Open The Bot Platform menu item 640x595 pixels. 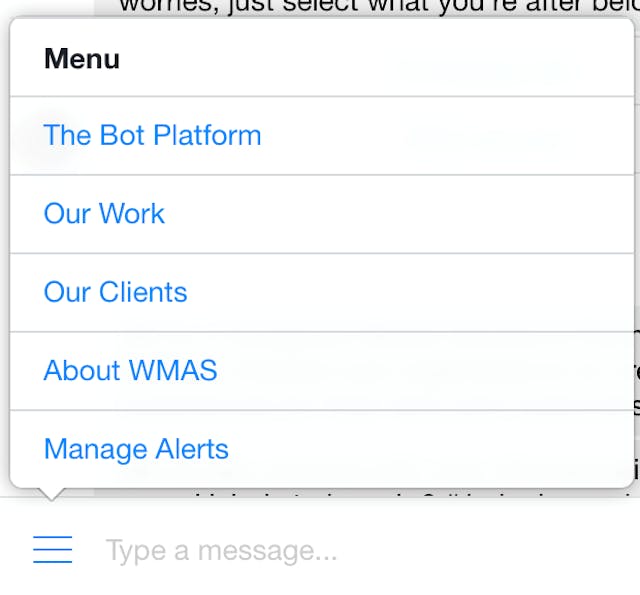(x=152, y=135)
